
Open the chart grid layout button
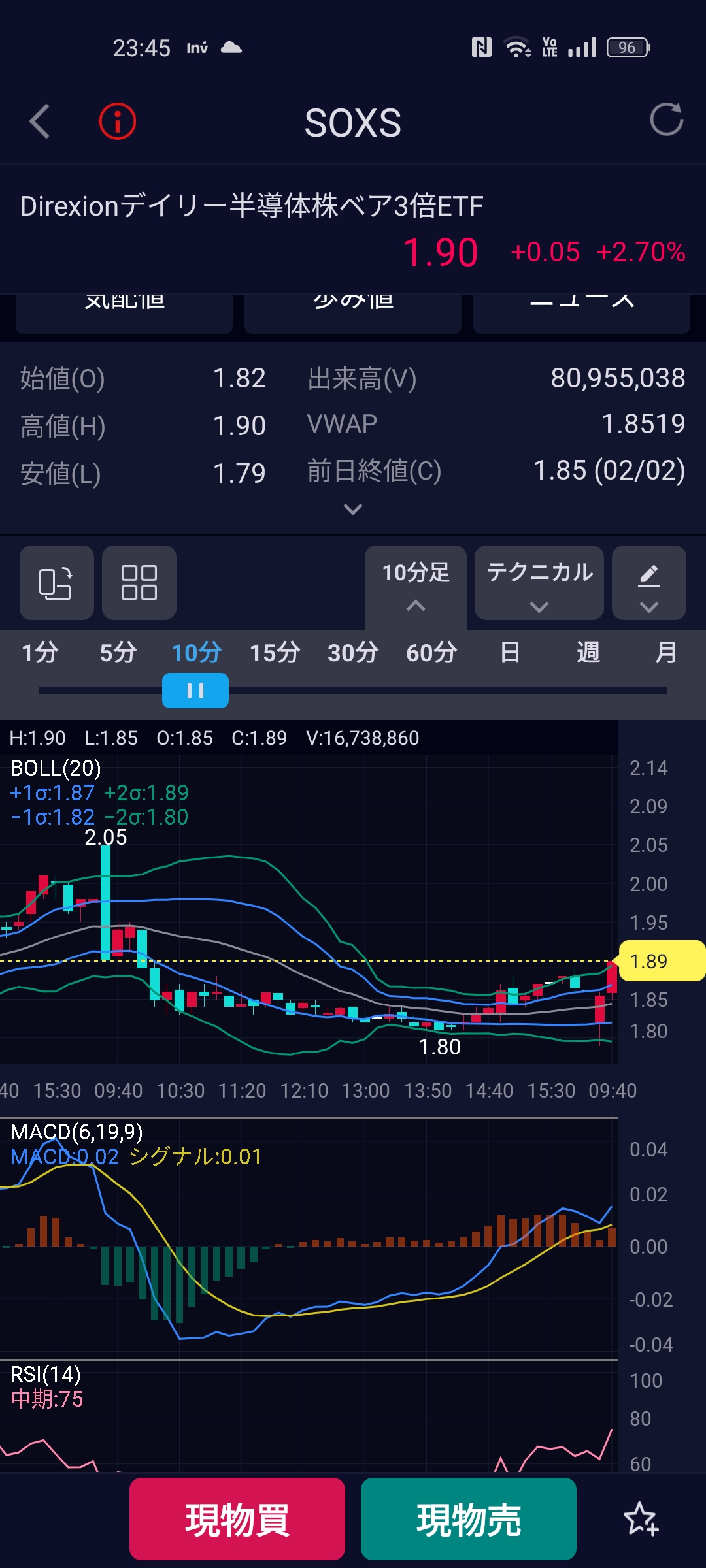click(139, 583)
